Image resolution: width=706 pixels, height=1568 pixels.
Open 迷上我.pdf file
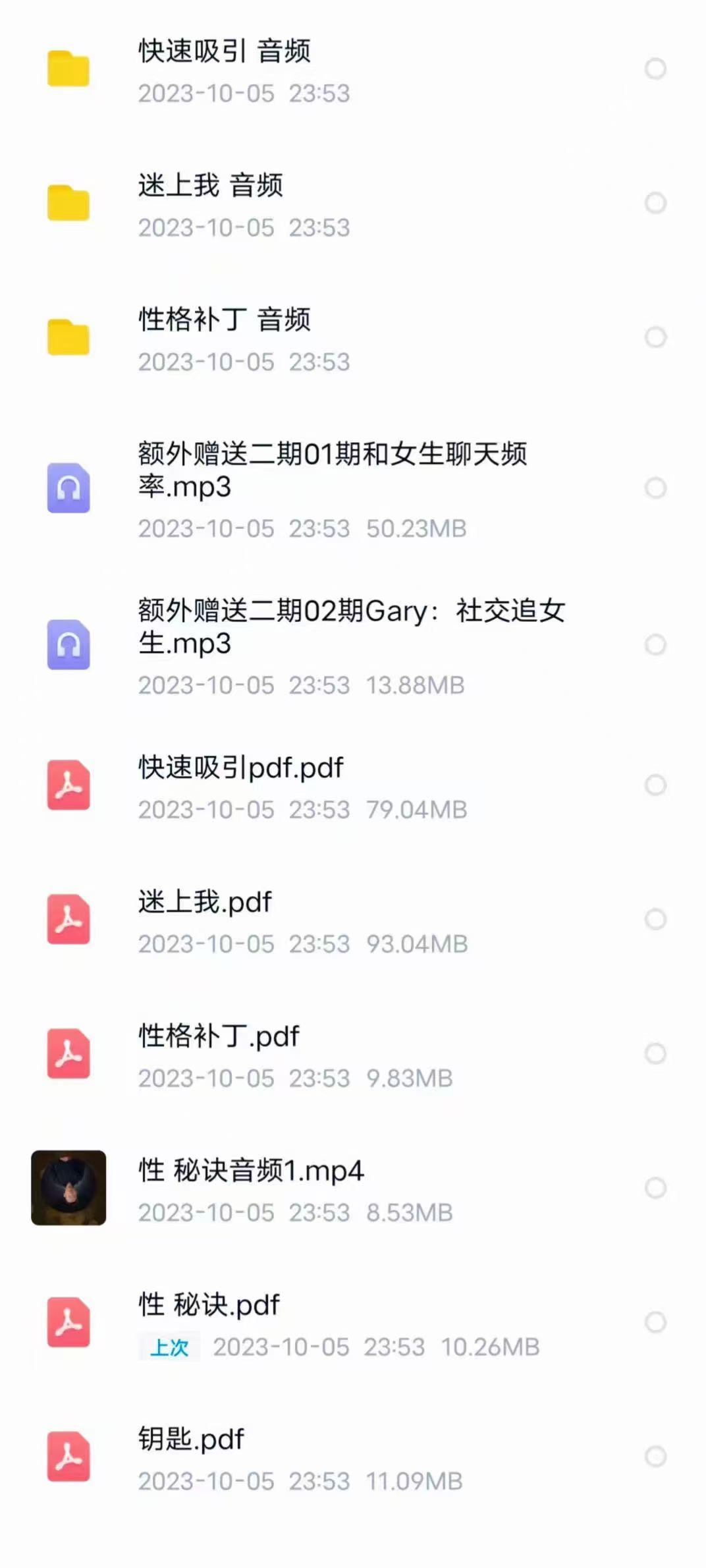pyautogui.click(x=205, y=903)
